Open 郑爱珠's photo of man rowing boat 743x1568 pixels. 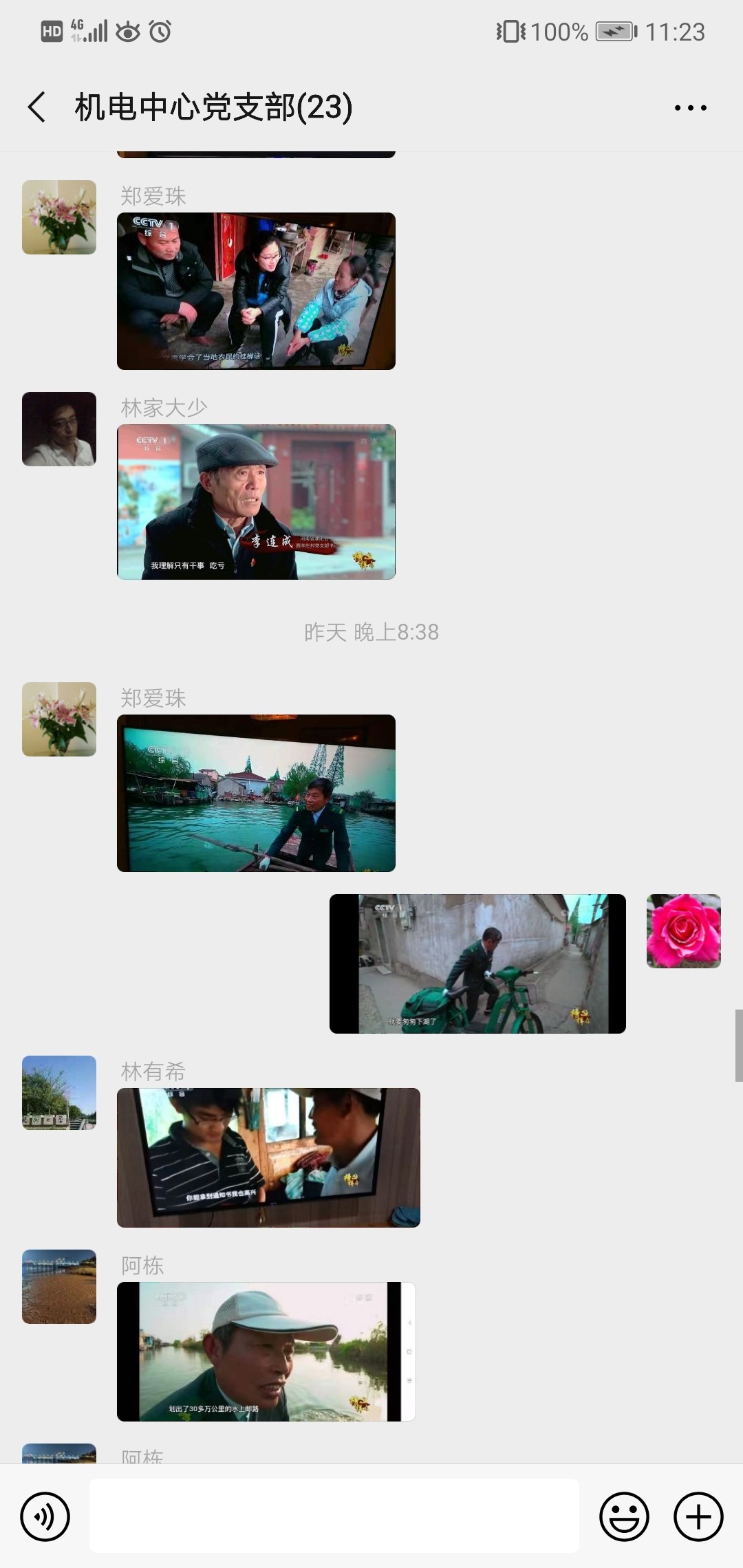pyautogui.click(x=256, y=793)
